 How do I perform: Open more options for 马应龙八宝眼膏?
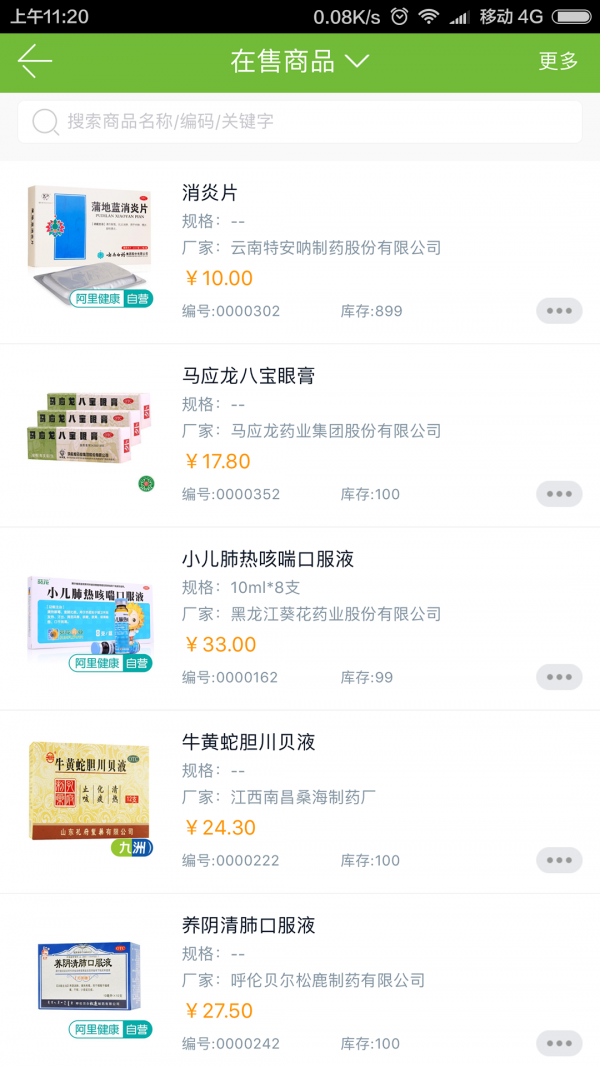pos(559,494)
